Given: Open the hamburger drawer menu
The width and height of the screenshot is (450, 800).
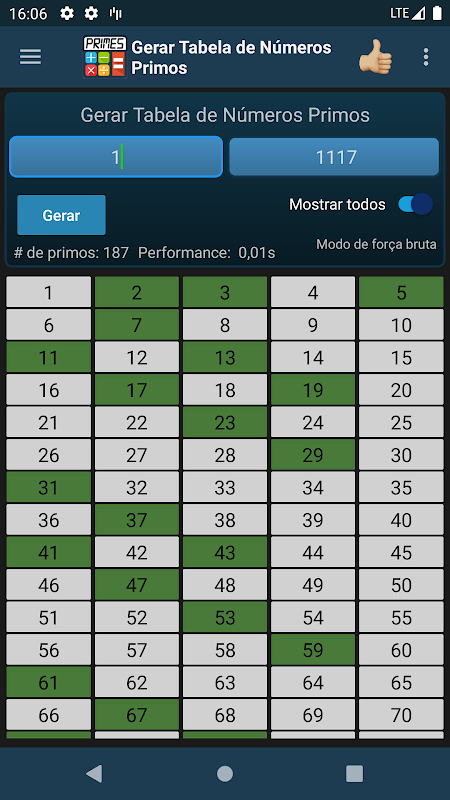Looking at the screenshot, I should (31, 57).
